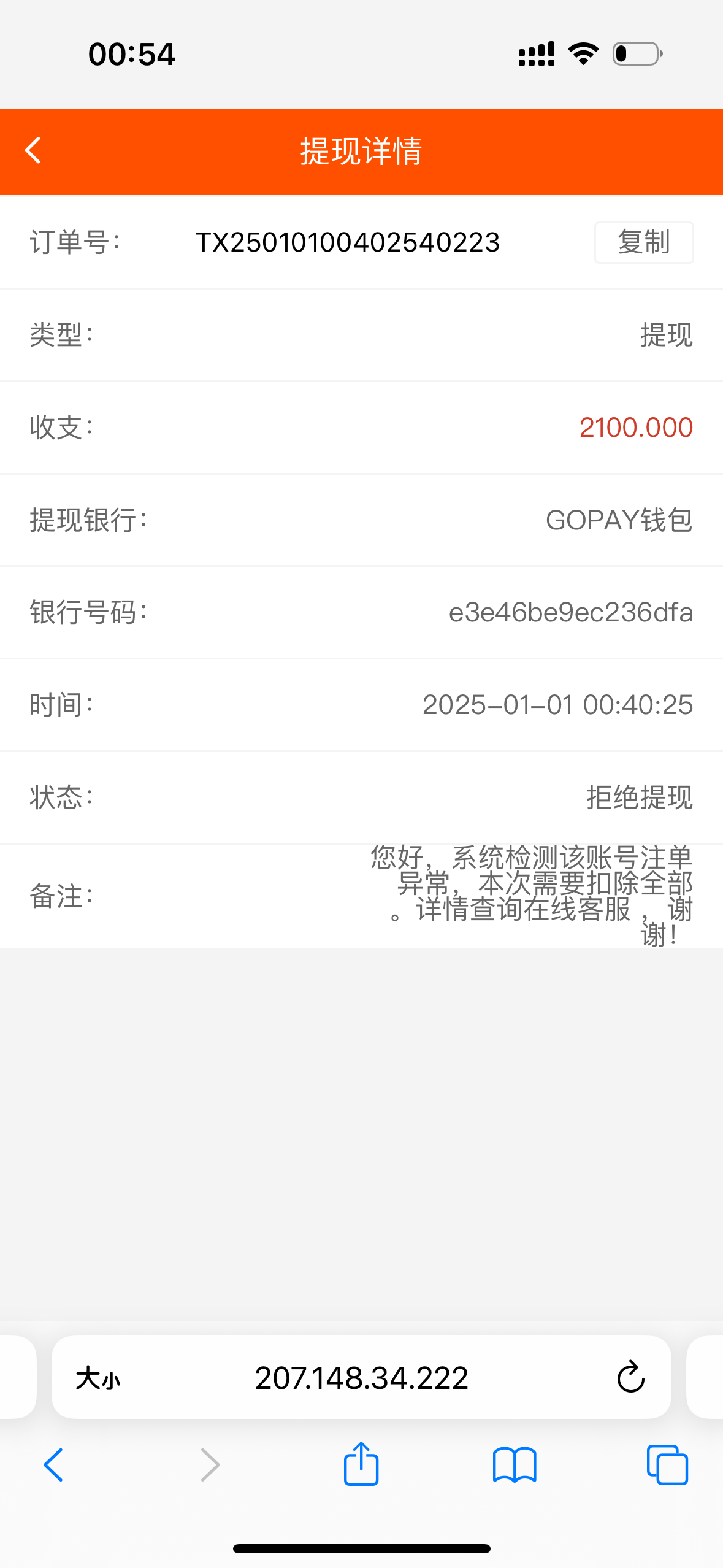Tap the battery indicator
The image size is (723, 1568).
[x=636, y=54]
